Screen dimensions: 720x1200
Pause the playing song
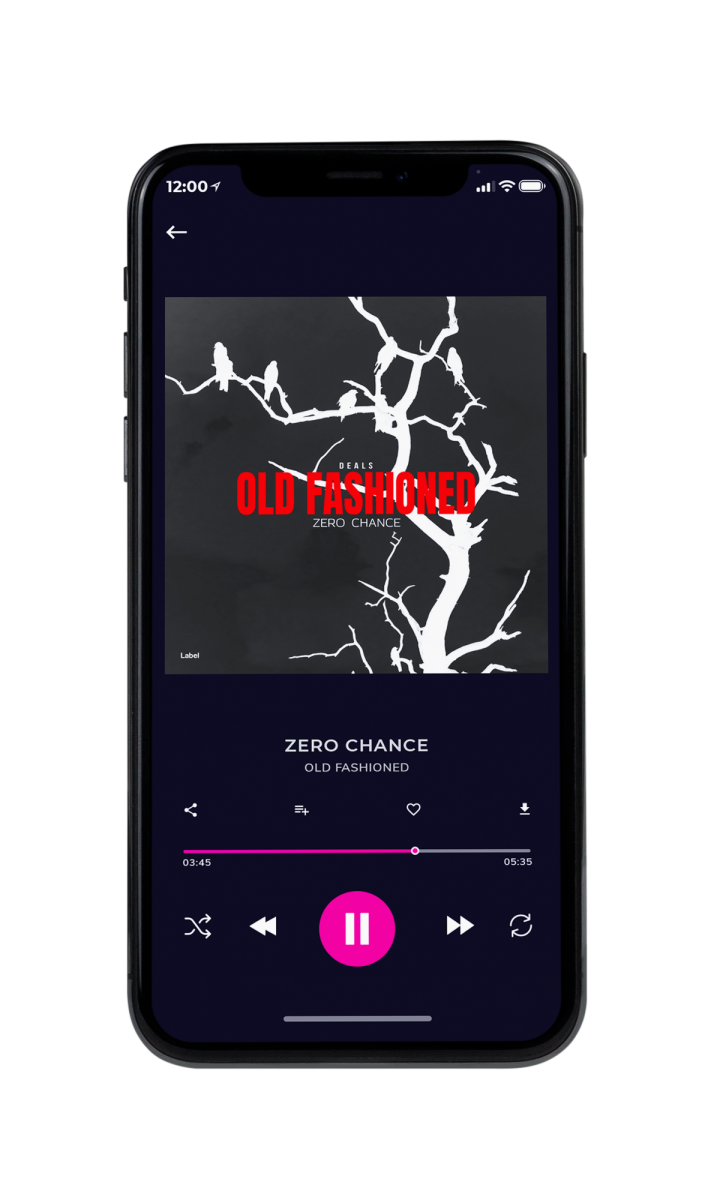tap(357, 929)
